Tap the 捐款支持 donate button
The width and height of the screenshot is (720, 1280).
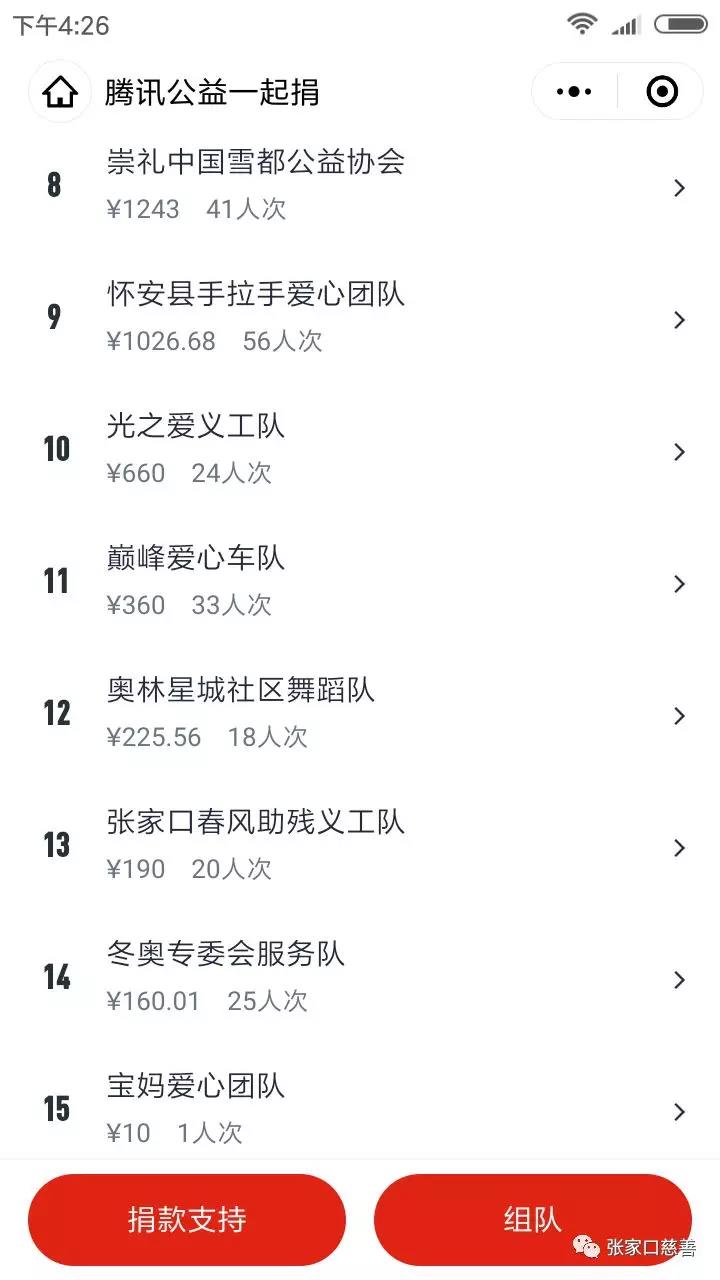[187, 1220]
